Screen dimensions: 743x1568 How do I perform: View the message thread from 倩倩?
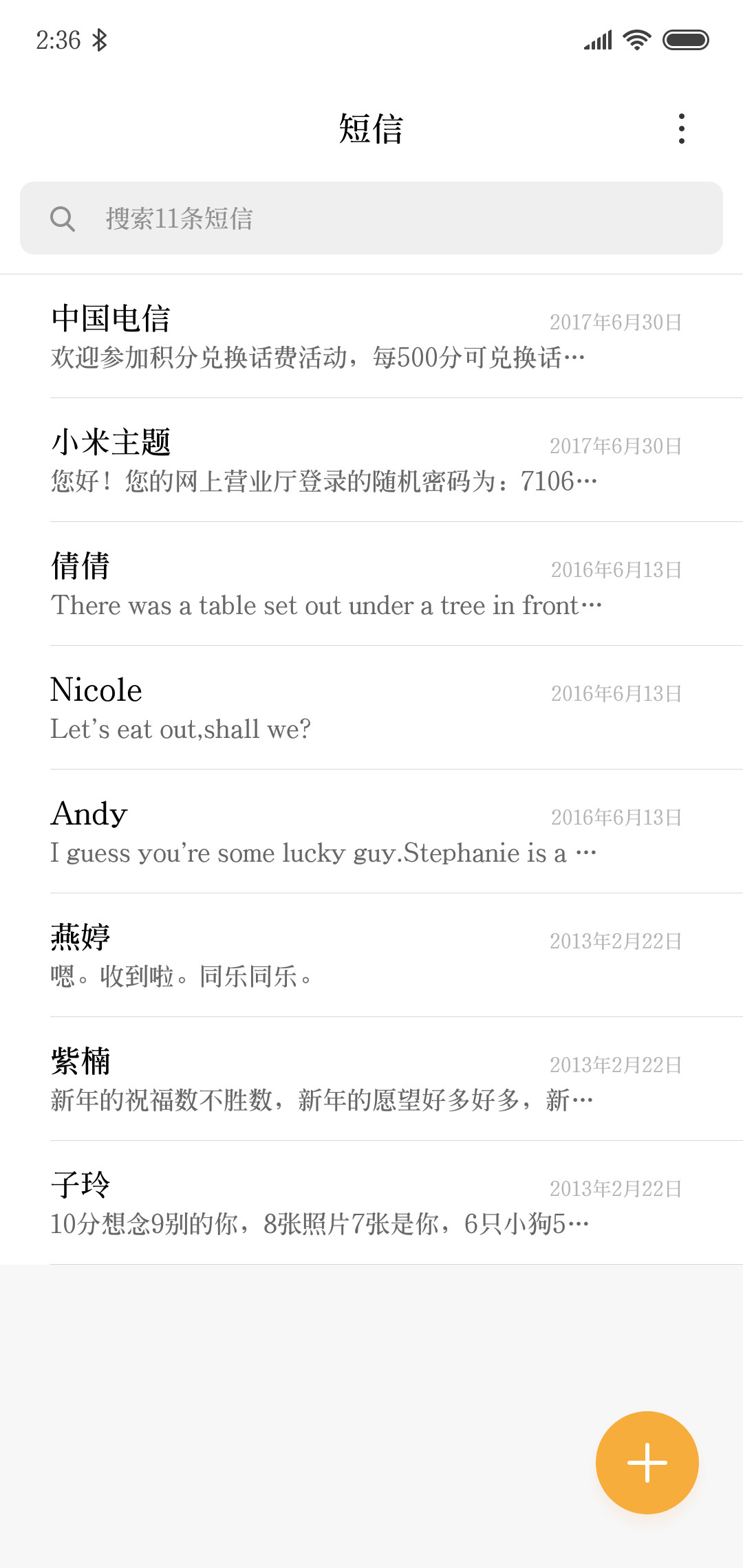click(x=371, y=584)
